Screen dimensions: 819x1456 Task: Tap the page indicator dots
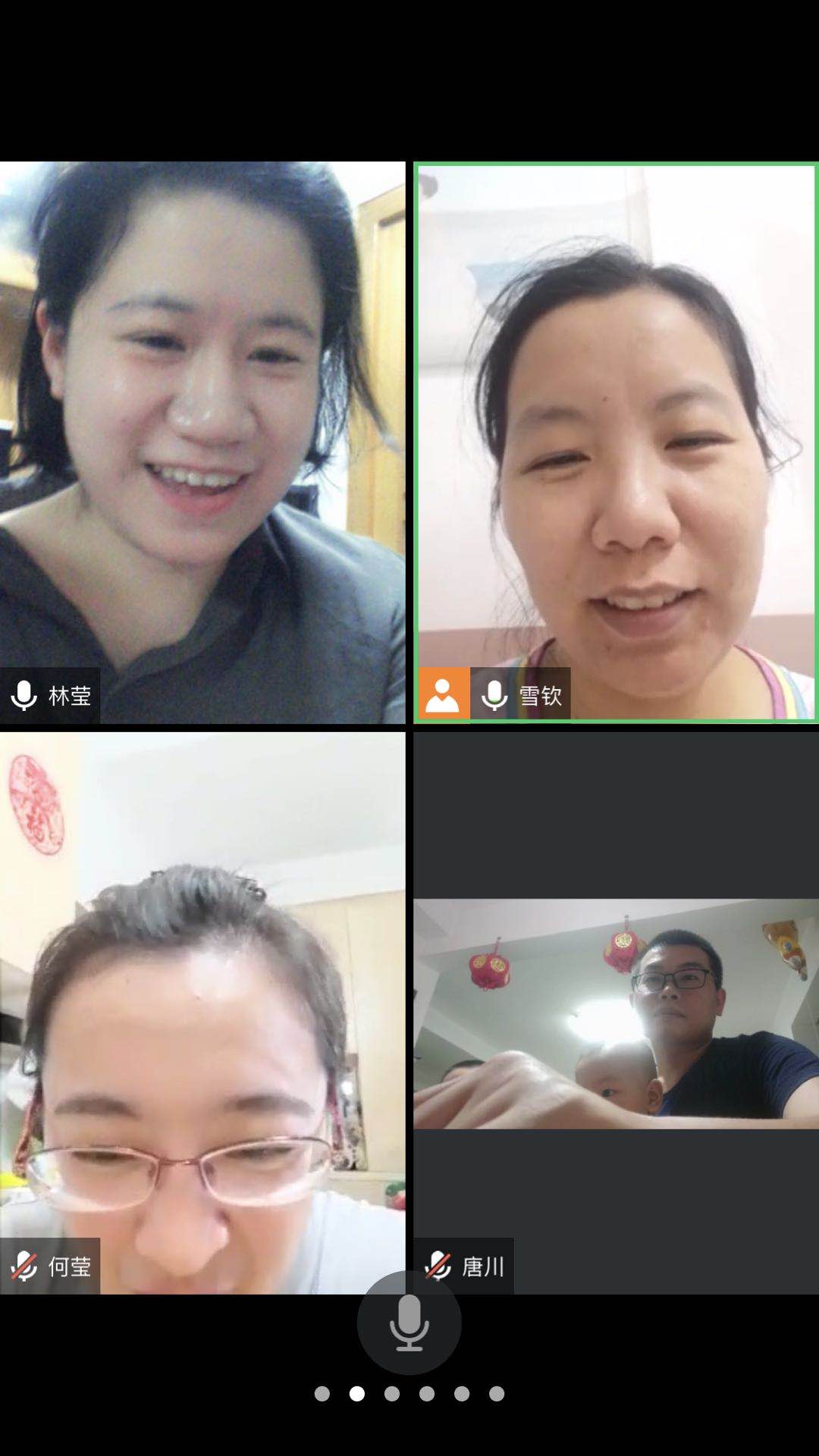[409, 1393]
